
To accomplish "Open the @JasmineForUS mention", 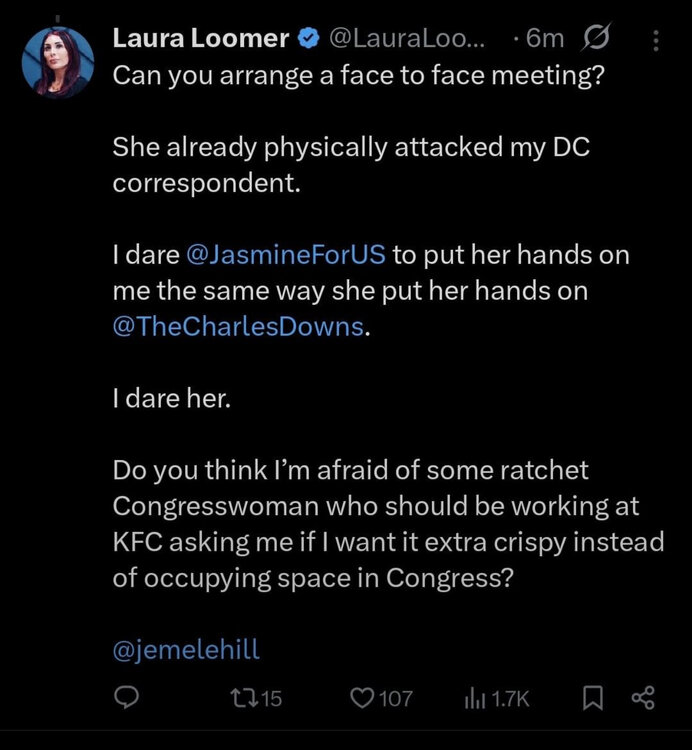I will click(286, 254).
